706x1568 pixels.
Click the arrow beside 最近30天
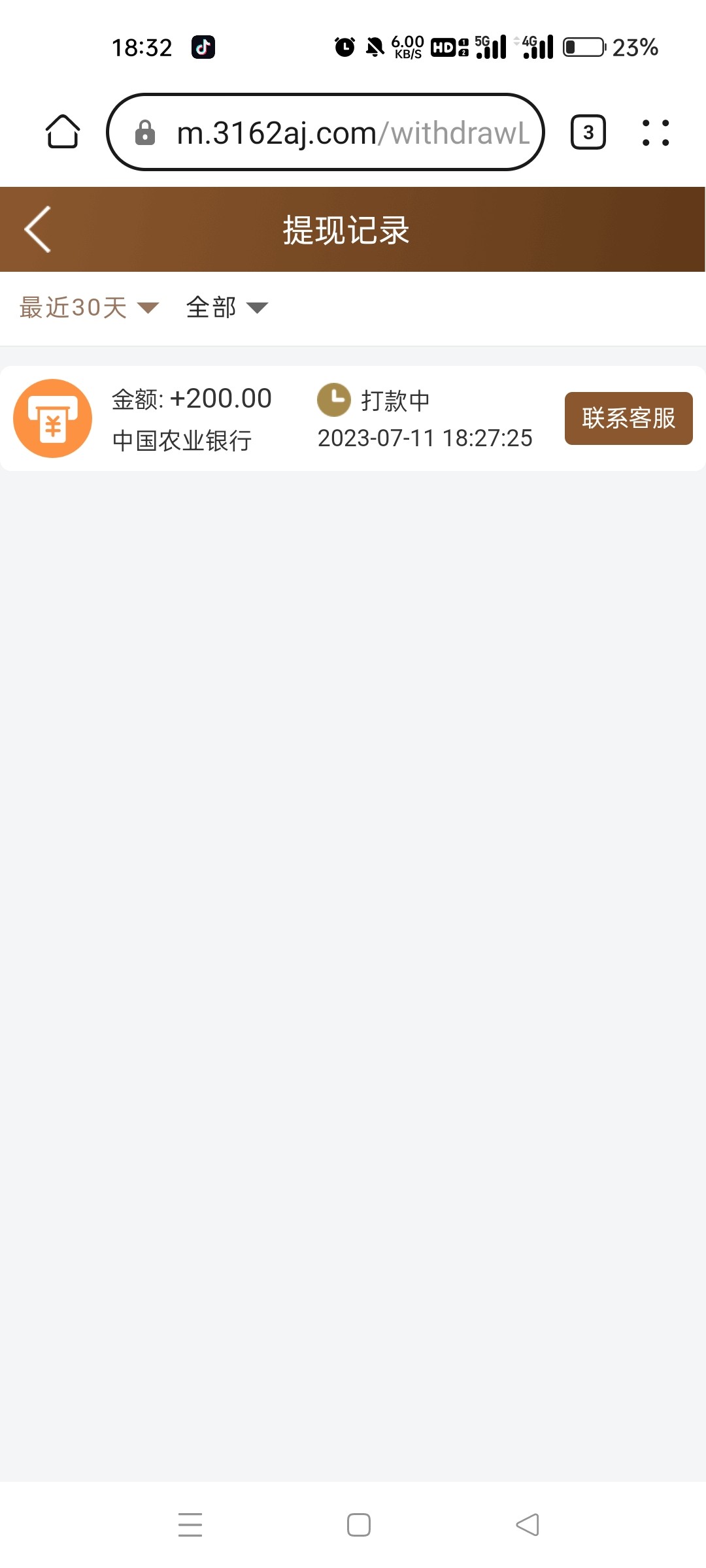coord(149,308)
